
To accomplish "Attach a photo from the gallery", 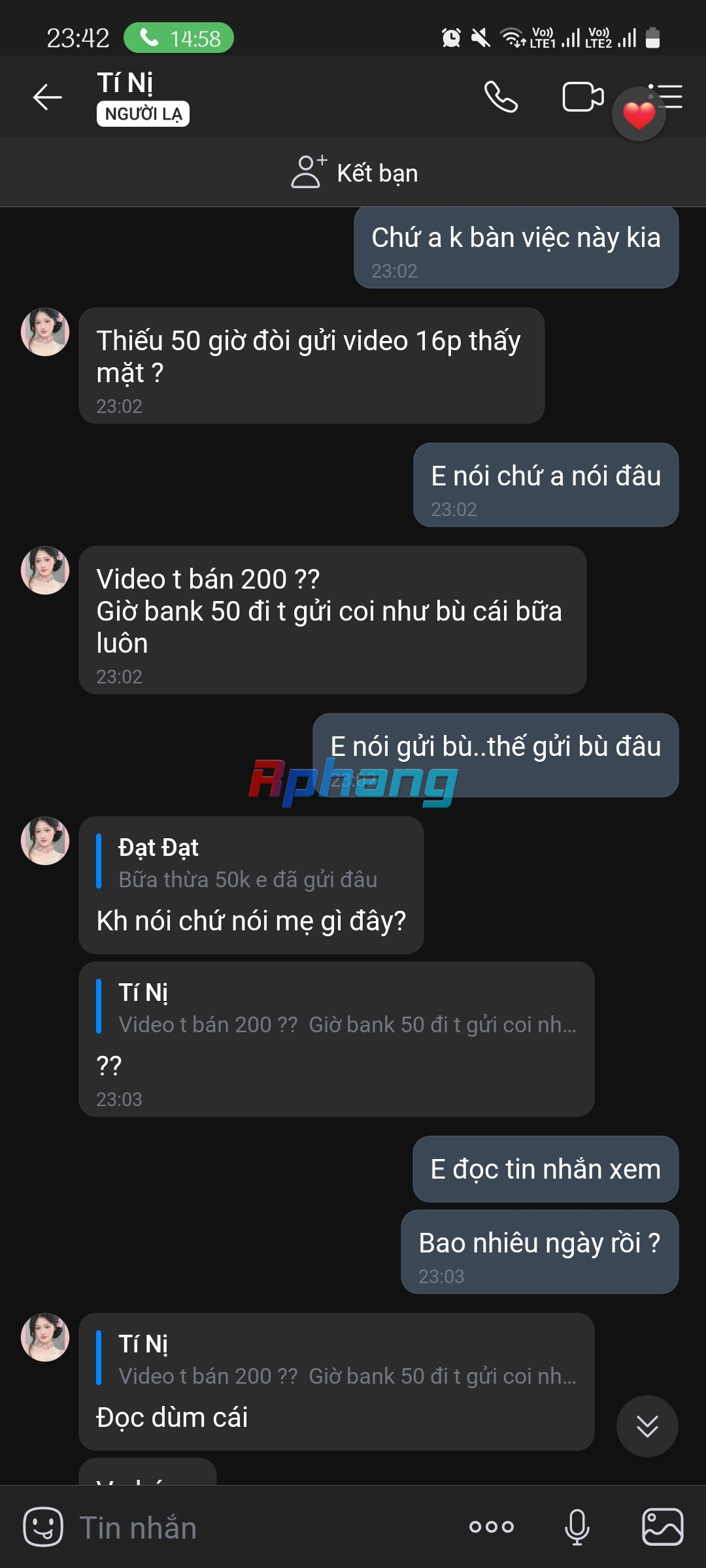I will click(x=663, y=1527).
